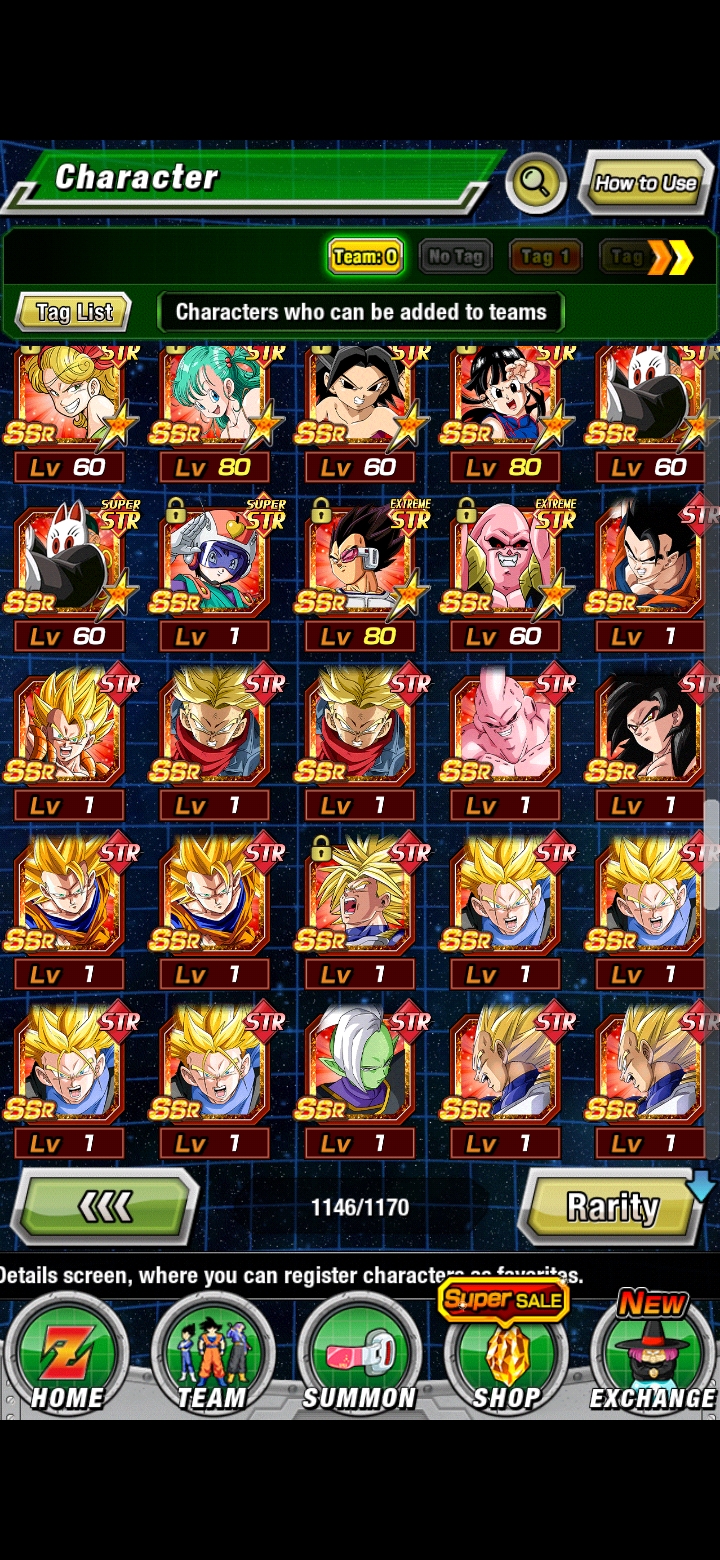Select the No Tag filter
Viewport: 720px width, 1560px height.
[x=455, y=257]
